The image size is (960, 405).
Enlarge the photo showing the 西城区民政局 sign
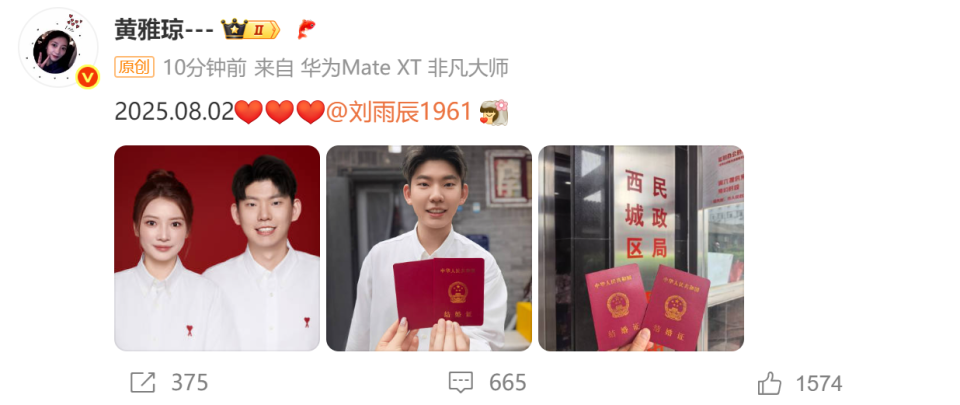[x=641, y=248]
